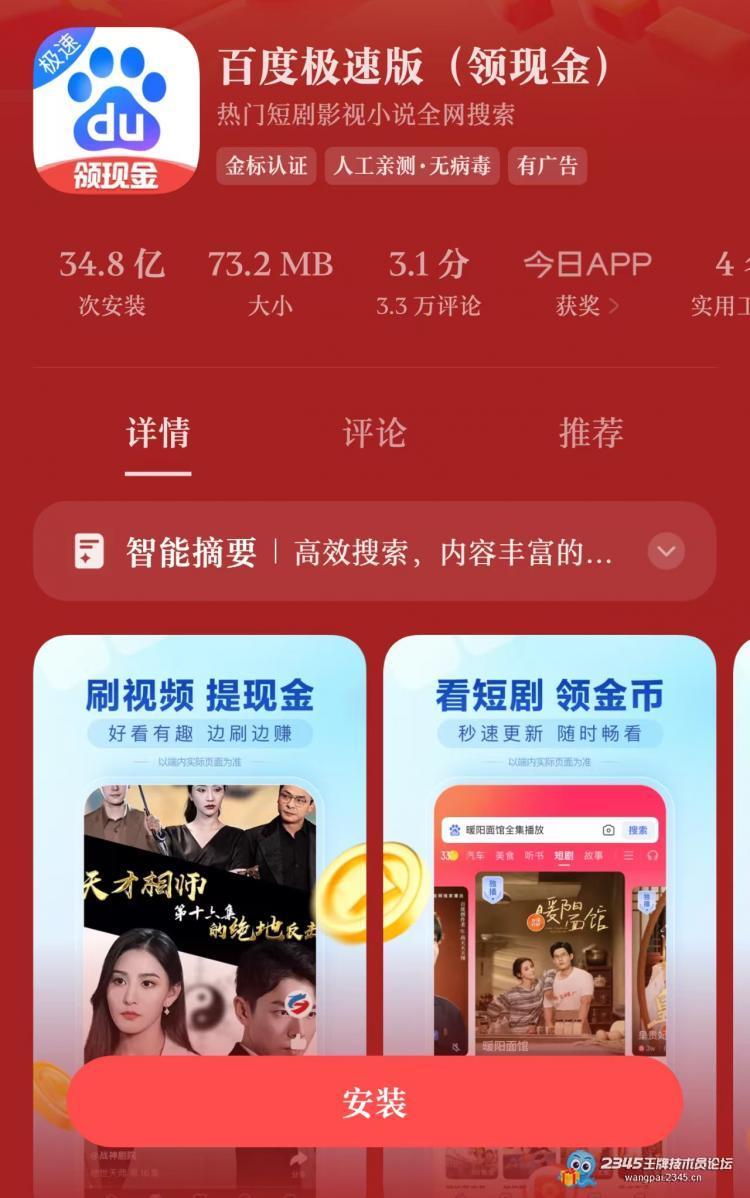The width and height of the screenshot is (750, 1198).
Task: Switch to the 评论 tab
Action: 374,433
